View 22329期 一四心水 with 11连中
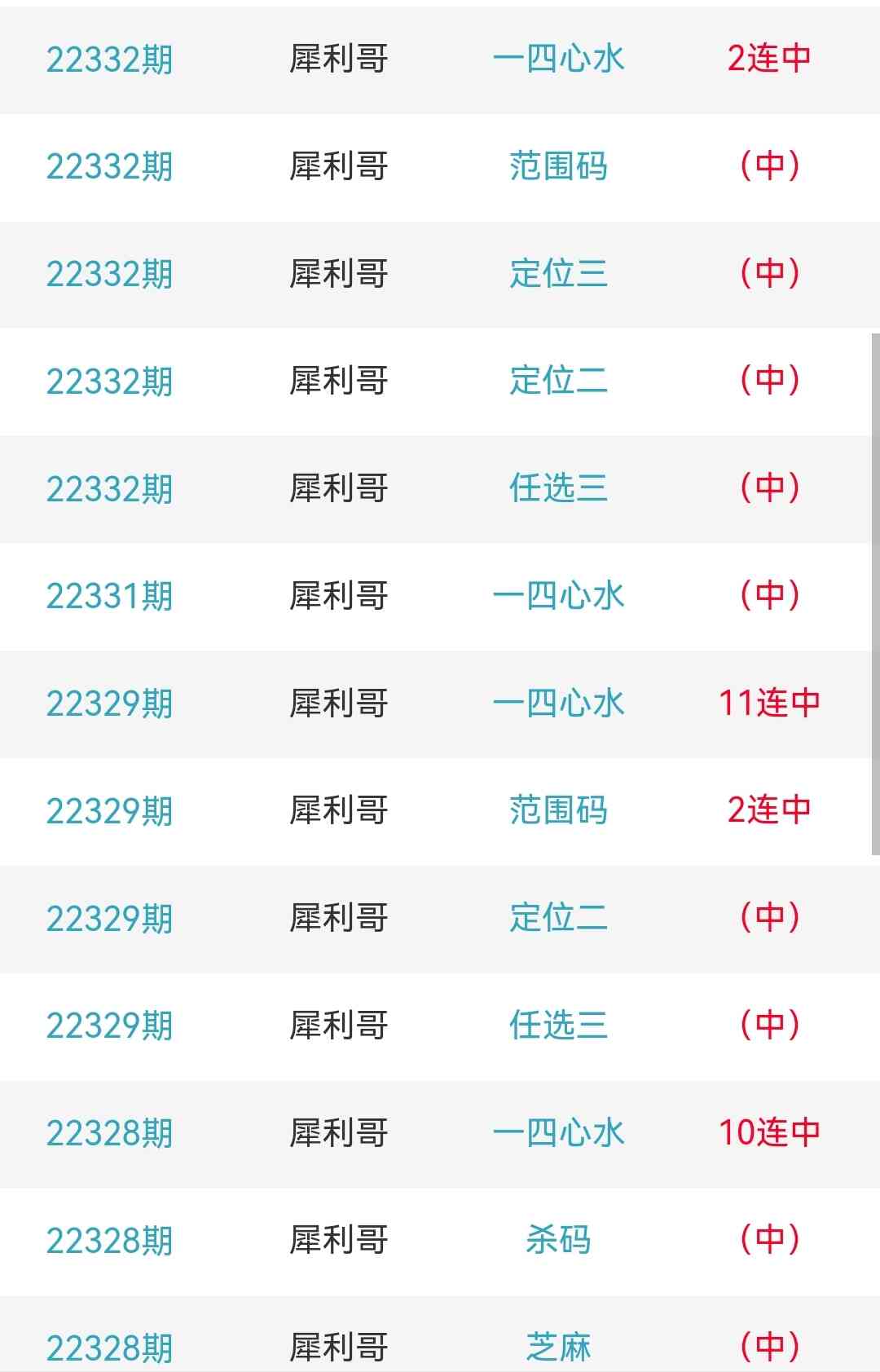Screen dimensions: 880x1372 [x=558, y=704]
